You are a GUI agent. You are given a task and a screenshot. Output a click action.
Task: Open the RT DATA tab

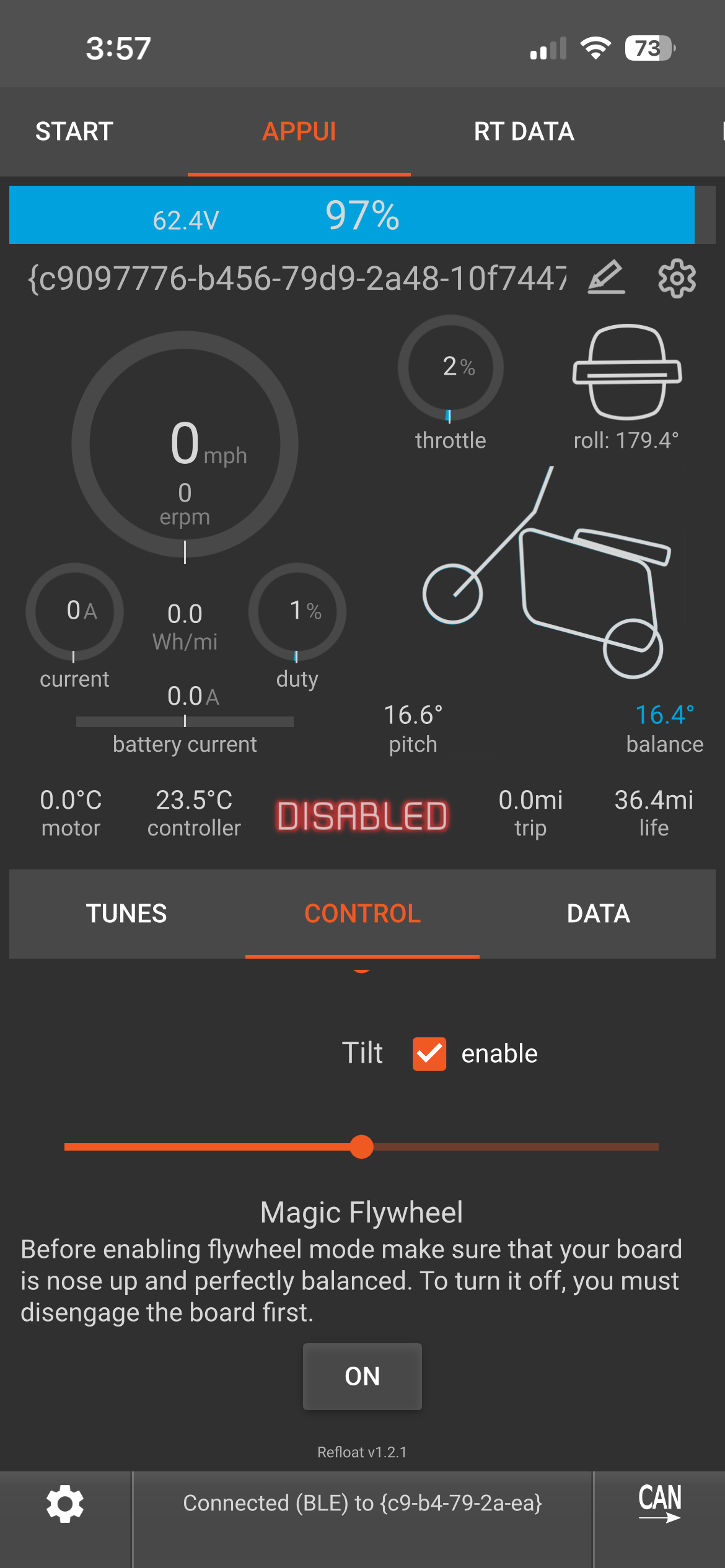coord(524,131)
